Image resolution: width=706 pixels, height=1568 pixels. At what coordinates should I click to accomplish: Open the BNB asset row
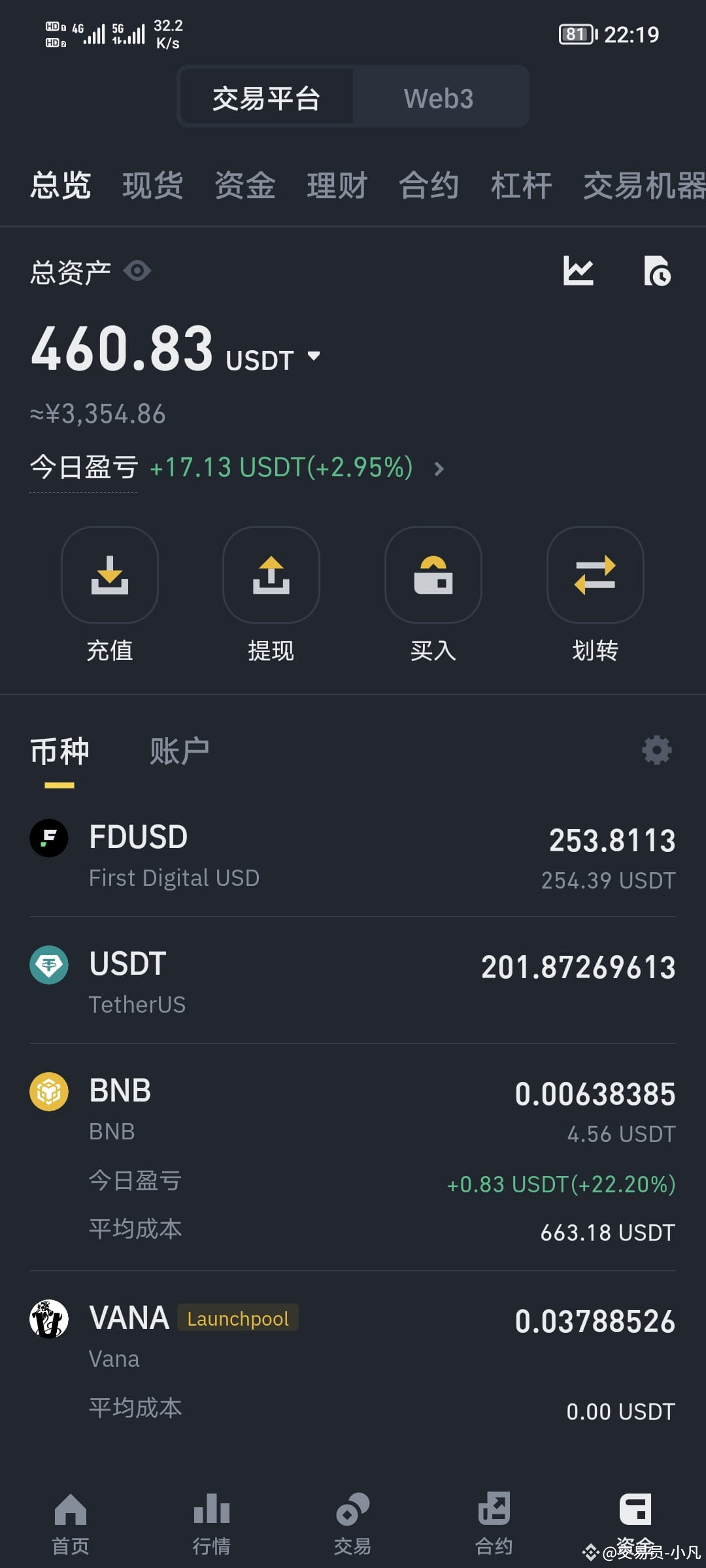point(353,1158)
